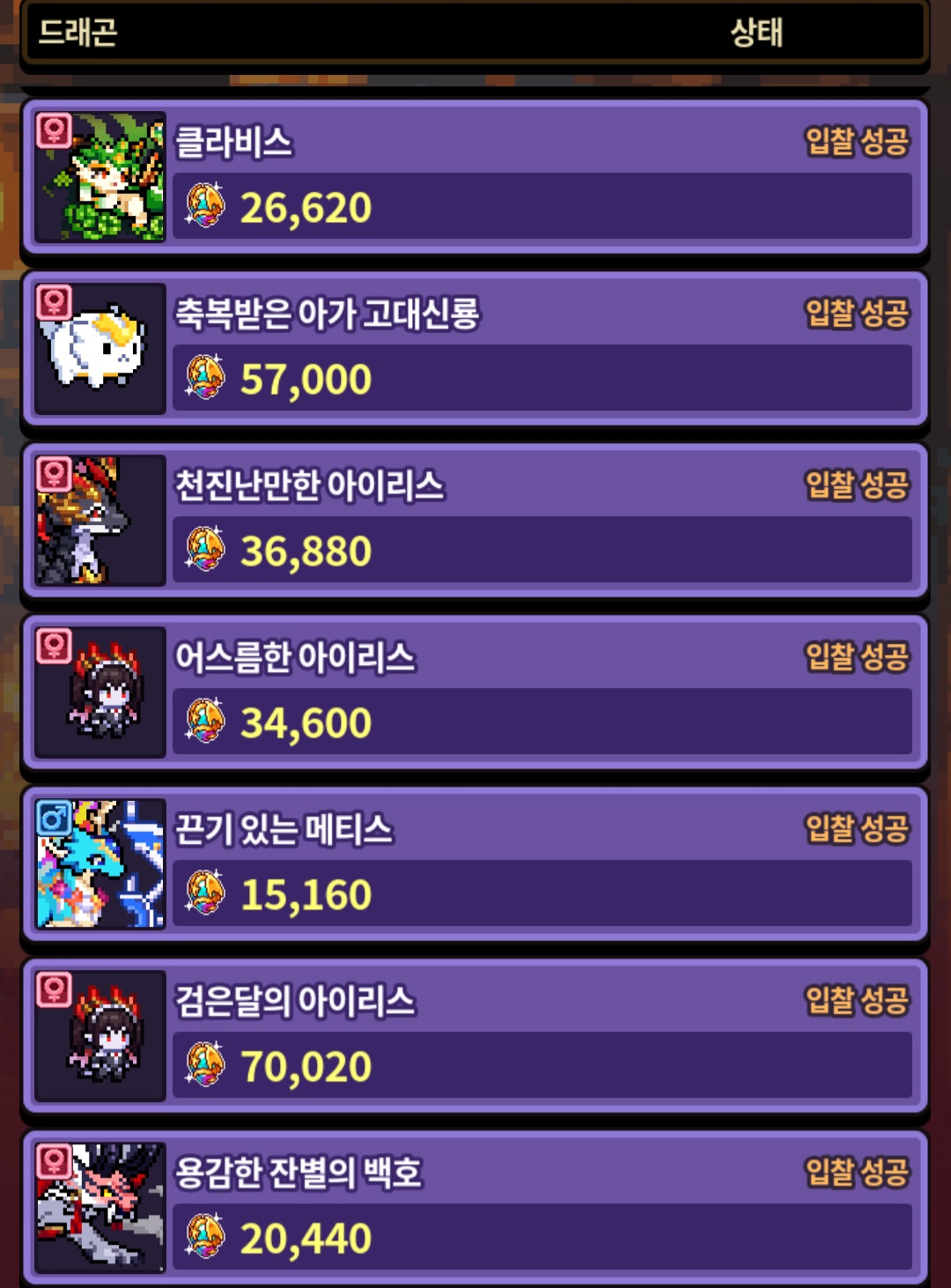Image resolution: width=951 pixels, height=1288 pixels.
Task: Open 용감한 잔별의 백호 bid details
Action: coord(475,1208)
